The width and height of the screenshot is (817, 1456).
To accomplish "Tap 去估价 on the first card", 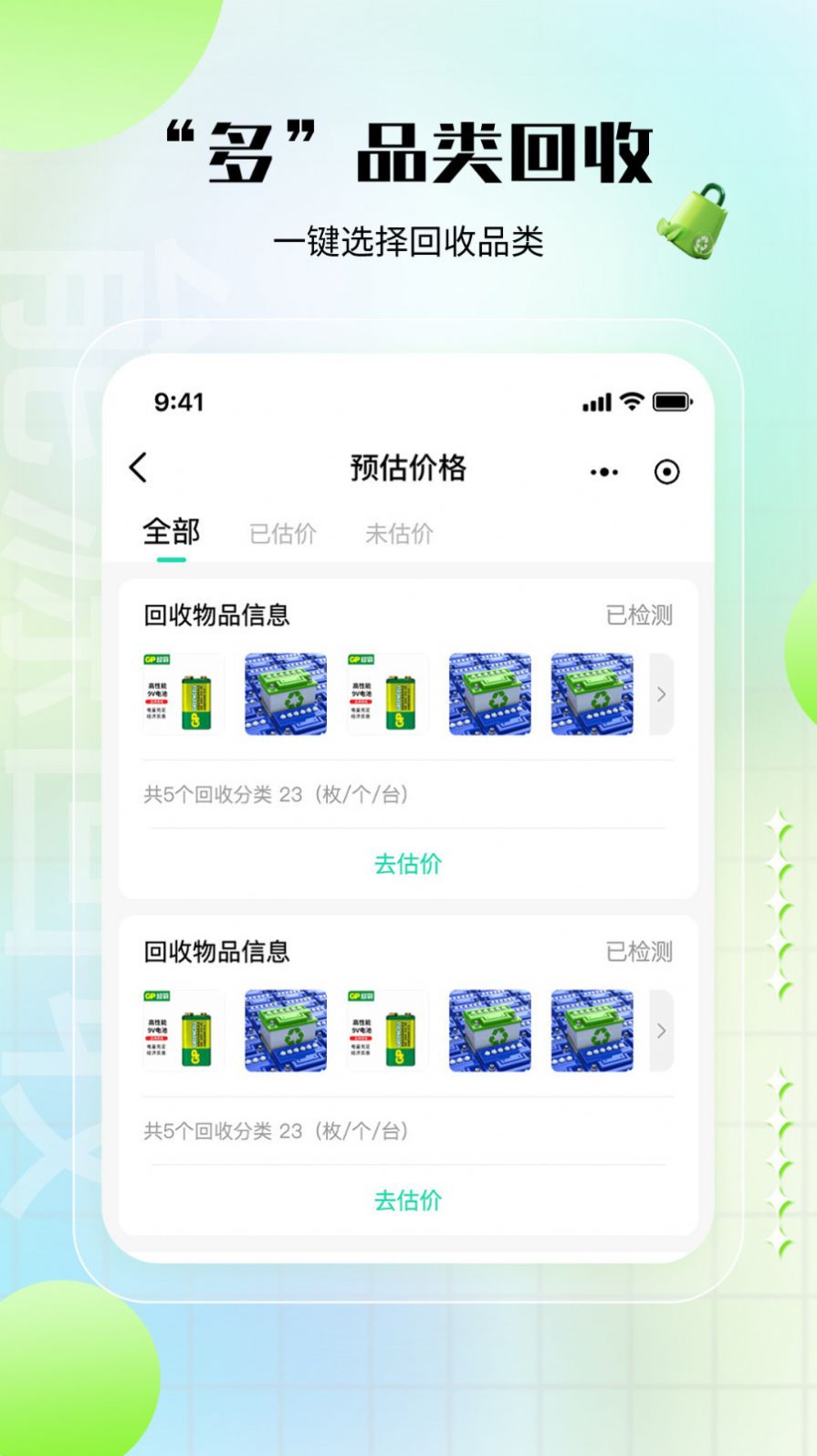I will pos(408,864).
